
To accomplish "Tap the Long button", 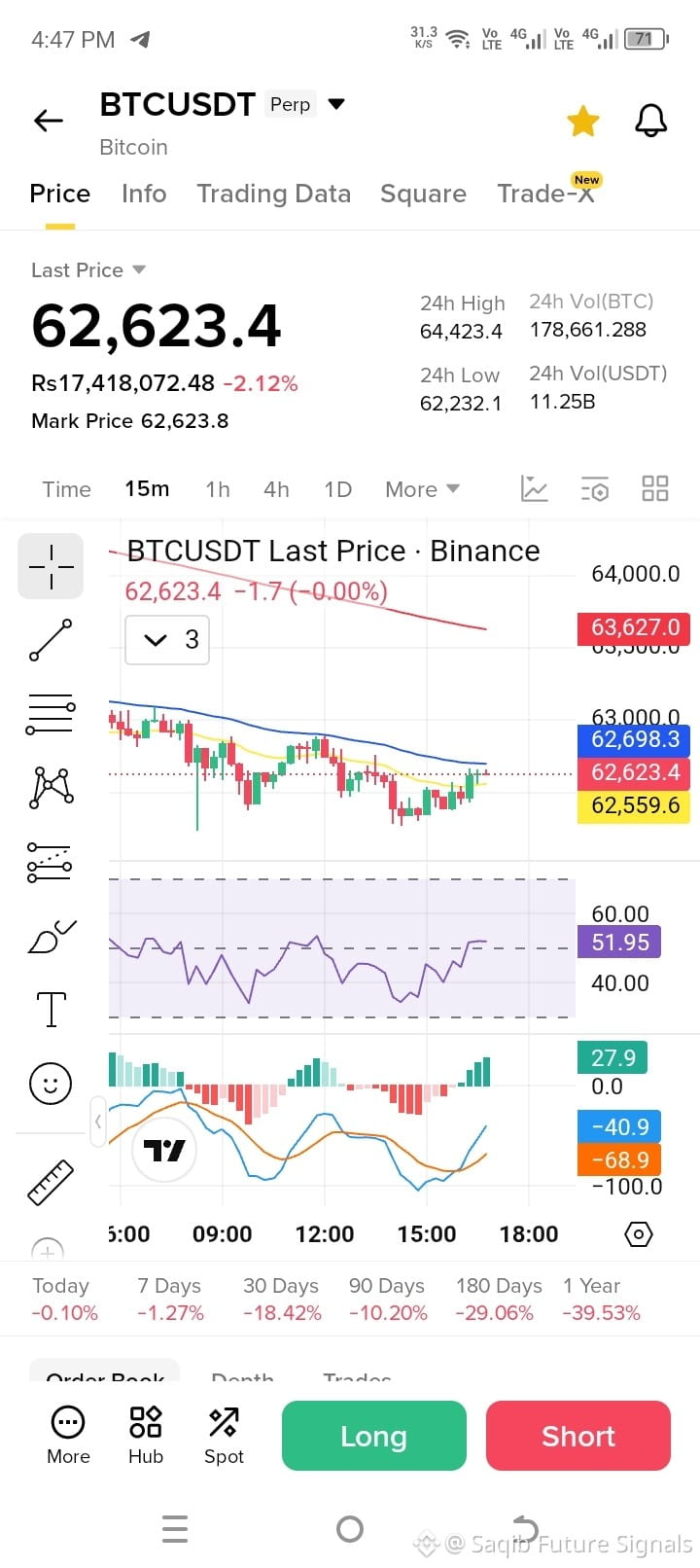I will pyautogui.click(x=374, y=1436).
